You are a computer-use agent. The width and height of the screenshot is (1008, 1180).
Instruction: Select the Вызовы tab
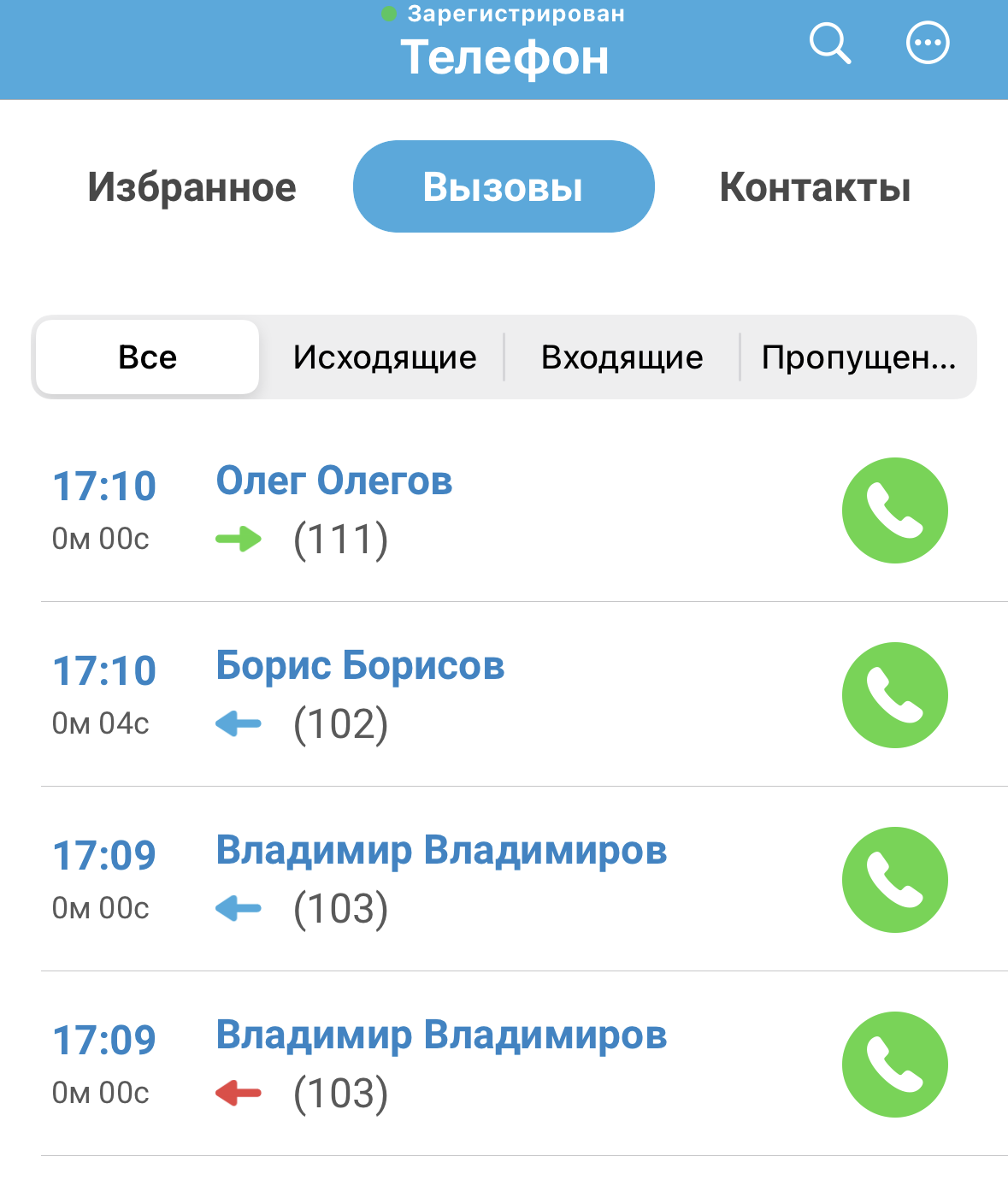tap(504, 186)
